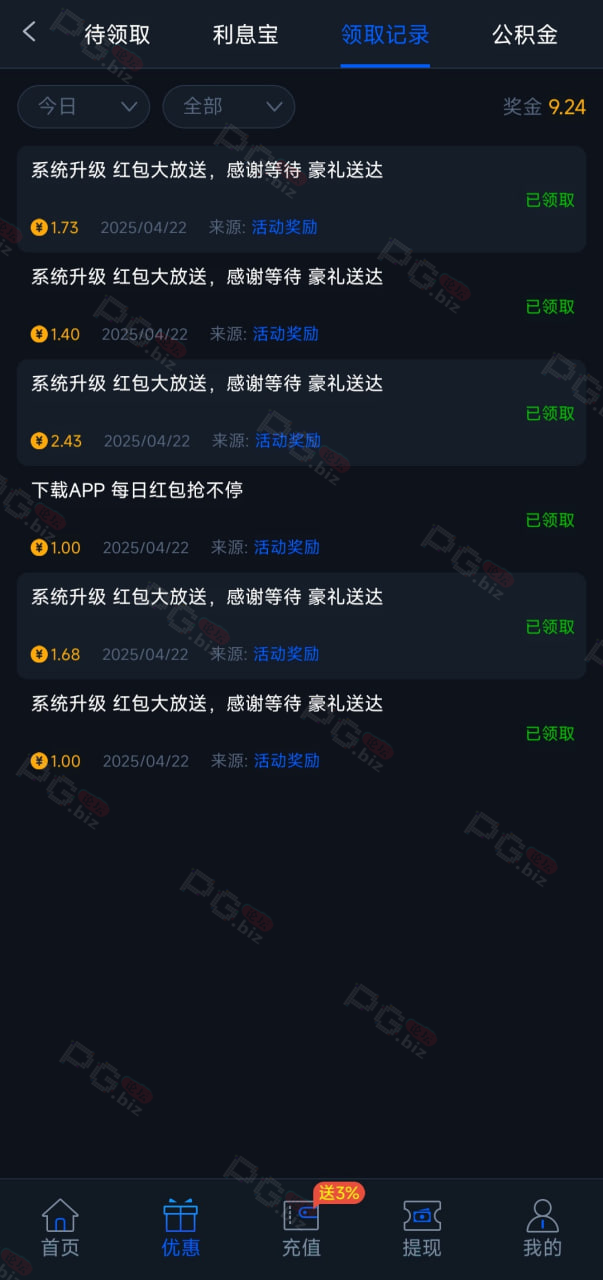Screen dimensions: 603x1280
Task: Expand the 全部 filter dropdown
Action: tap(229, 106)
